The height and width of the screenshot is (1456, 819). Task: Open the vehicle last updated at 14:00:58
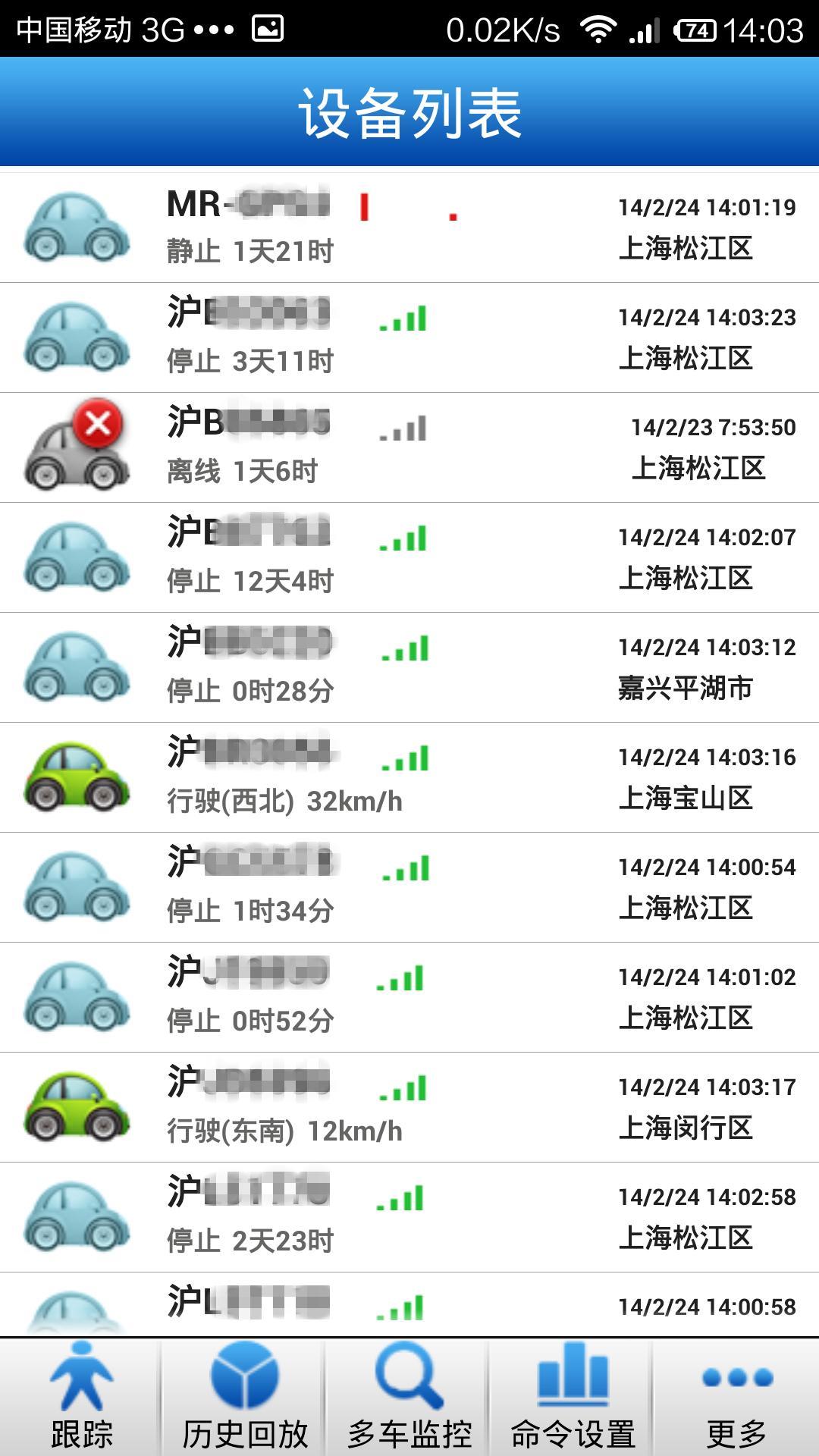[409, 1306]
